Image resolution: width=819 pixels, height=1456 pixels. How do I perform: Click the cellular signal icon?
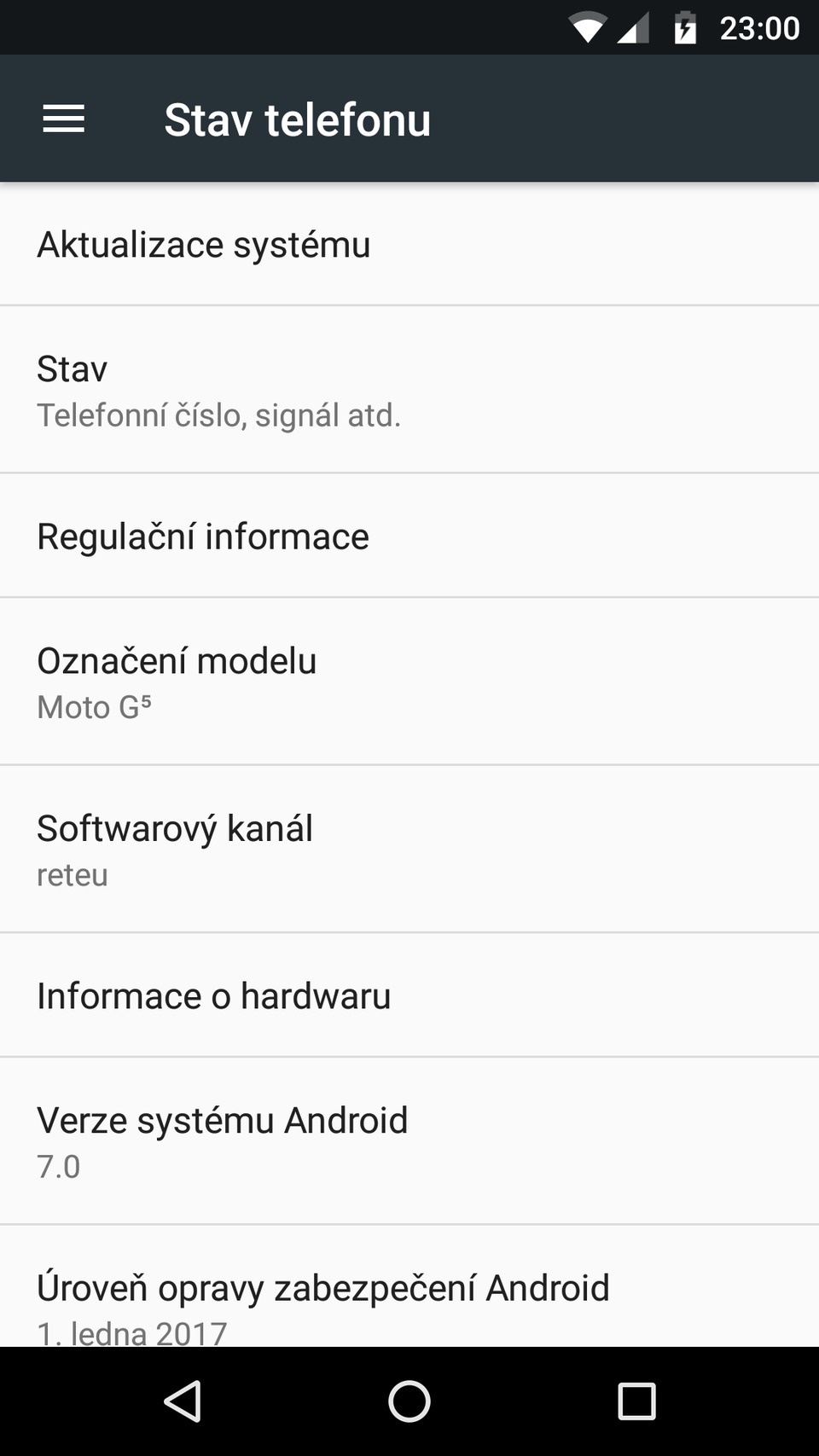coord(632,27)
